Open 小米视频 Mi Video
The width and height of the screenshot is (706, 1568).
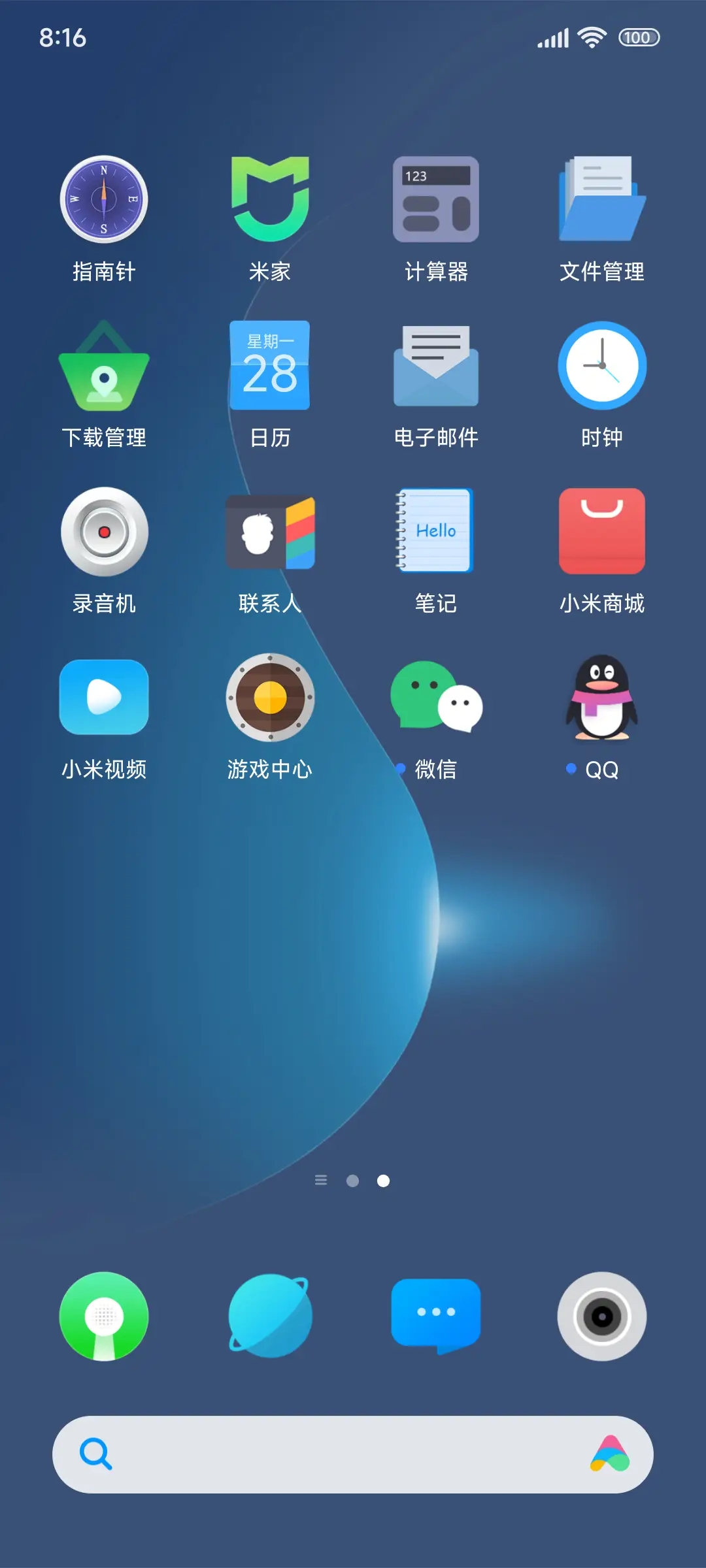click(x=104, y=698)
